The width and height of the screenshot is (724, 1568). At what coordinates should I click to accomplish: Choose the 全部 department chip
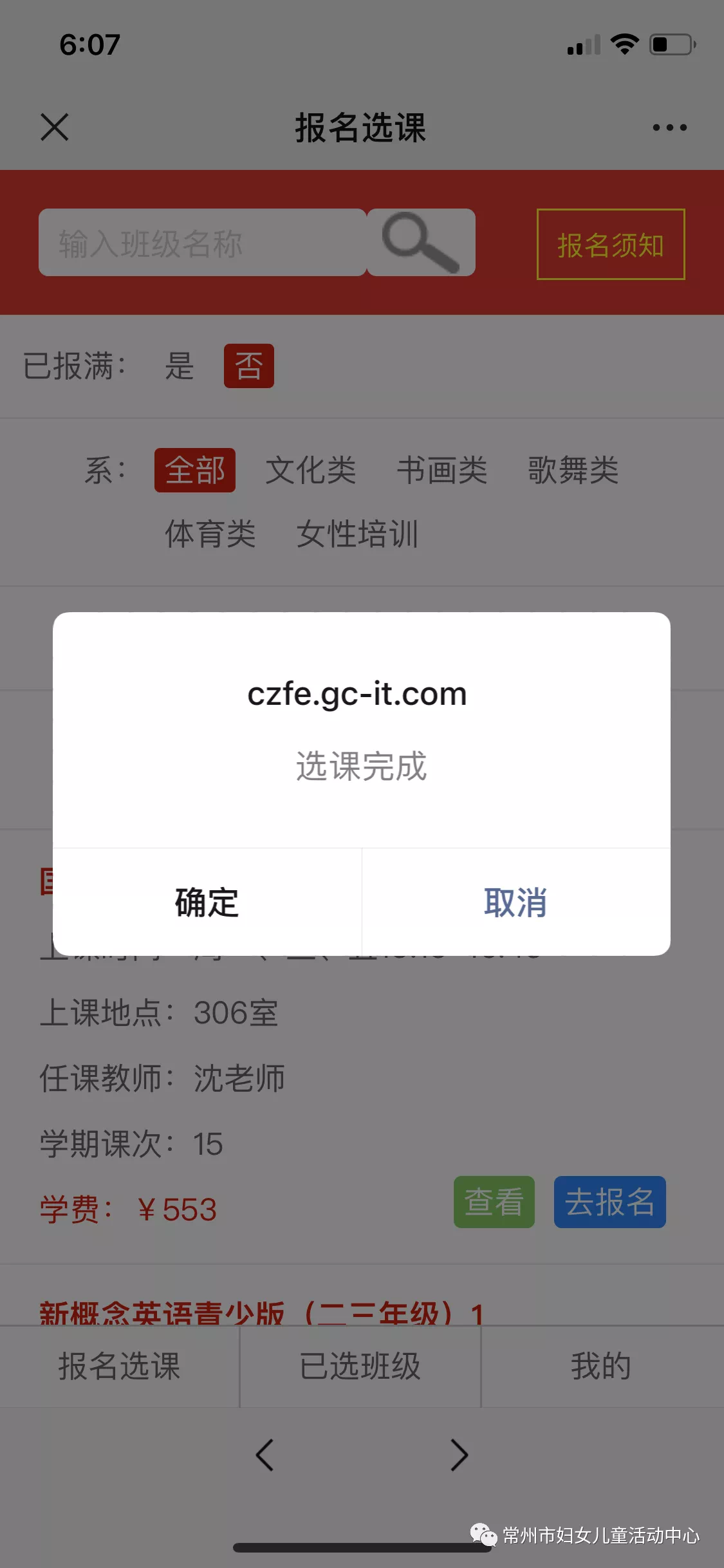pyautogui.click(x=194, y=470)
